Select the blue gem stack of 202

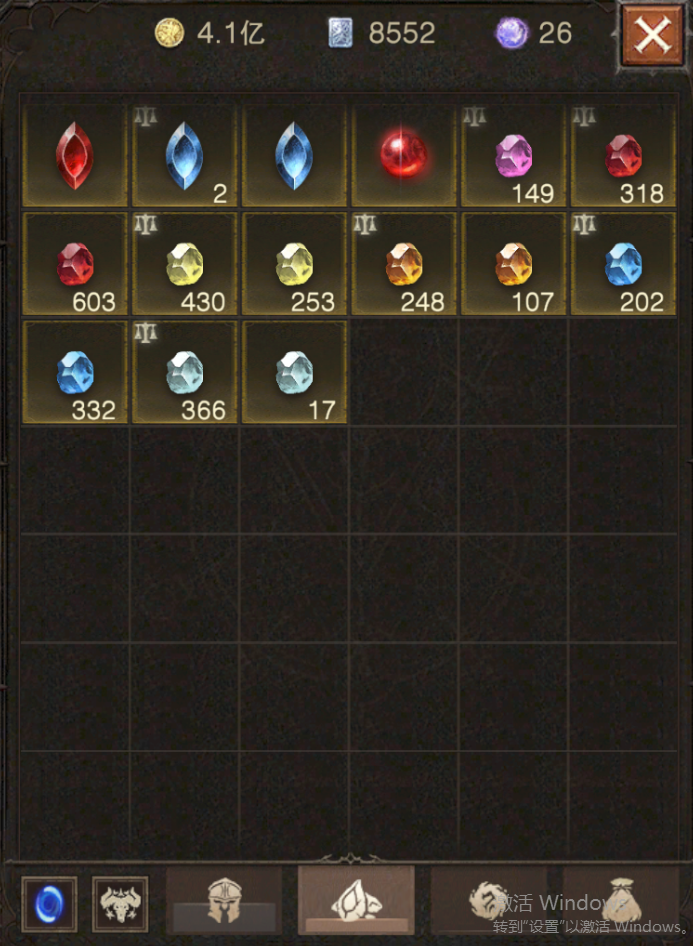pos(623,264)
